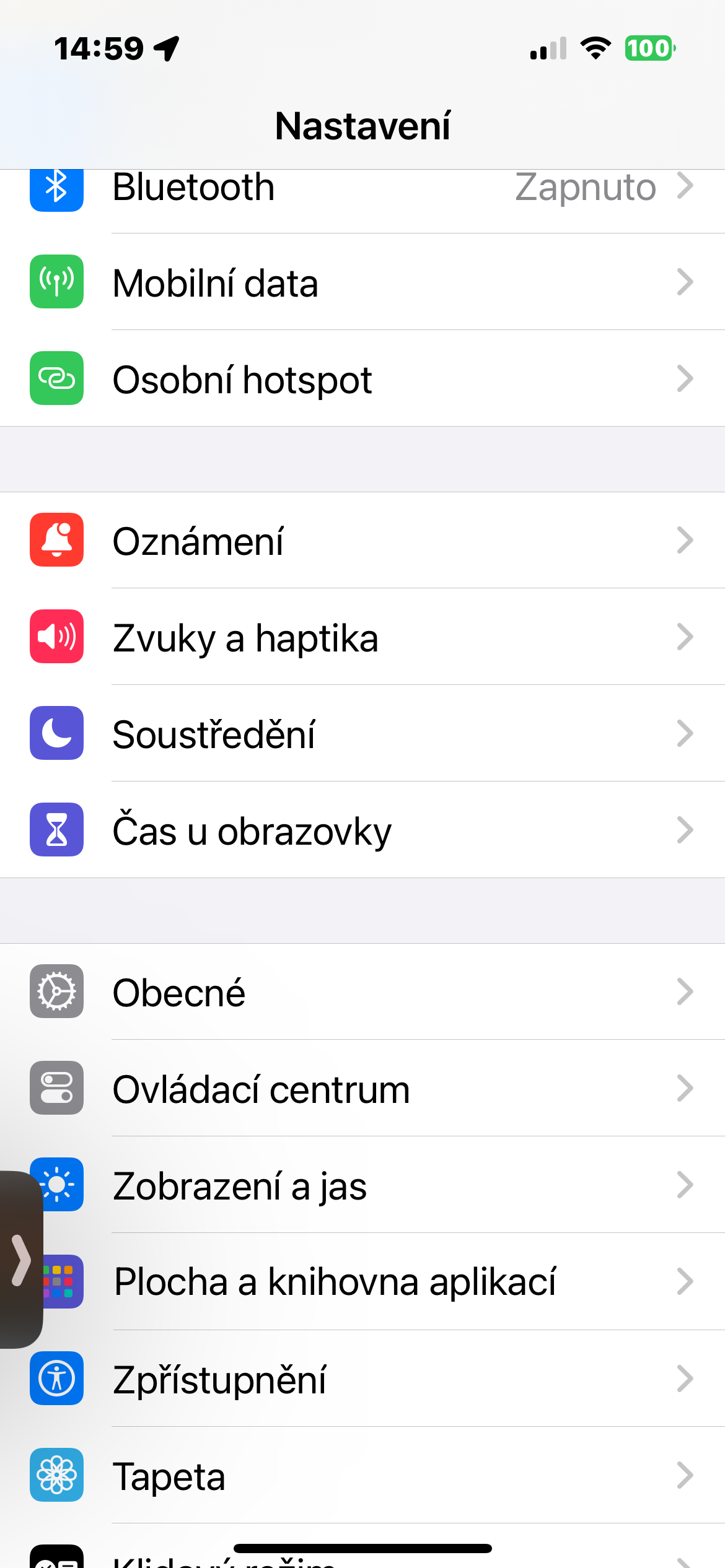Open Ovládací centrum
The width and height of the screenshot is (725, 1568).
tap(372, 1089)
